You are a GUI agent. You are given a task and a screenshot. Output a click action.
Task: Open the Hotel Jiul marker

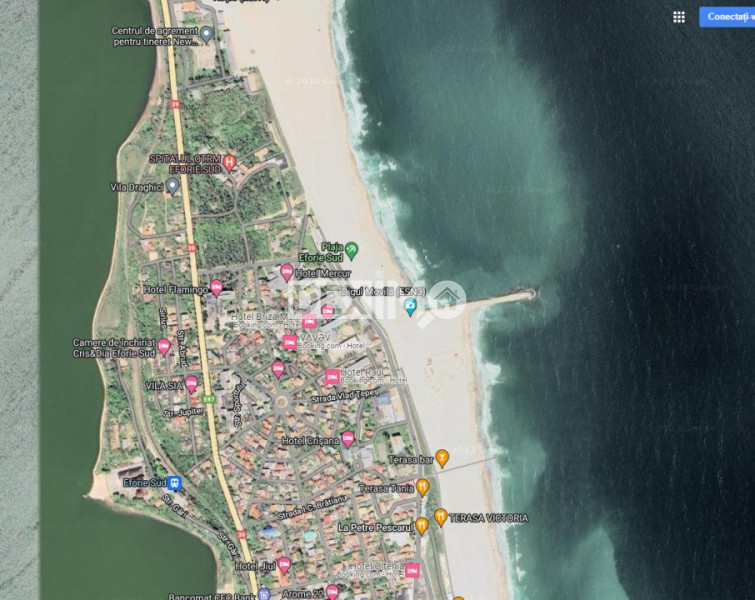284,566
